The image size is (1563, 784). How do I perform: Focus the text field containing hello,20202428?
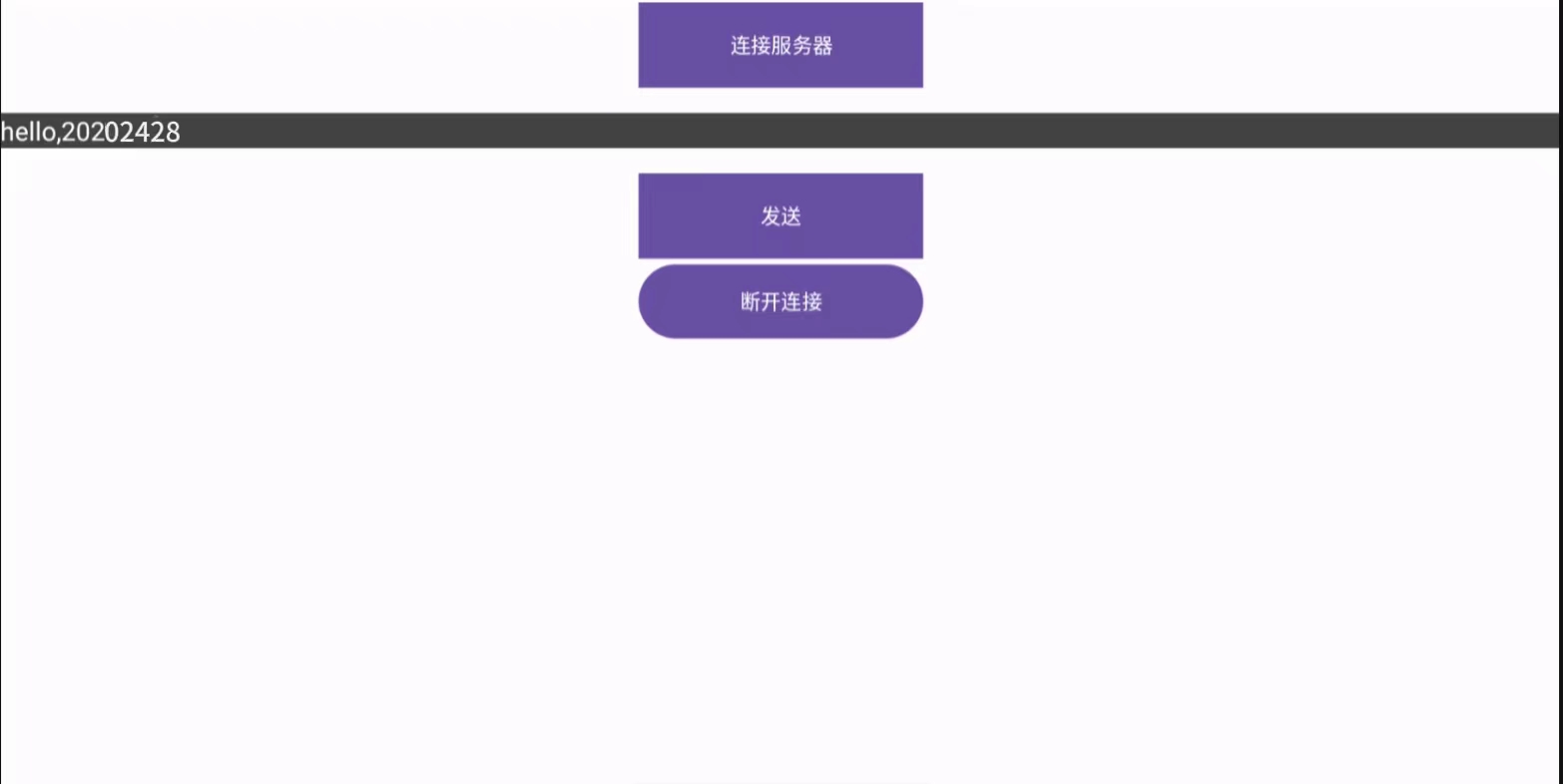tap(781, 131)
